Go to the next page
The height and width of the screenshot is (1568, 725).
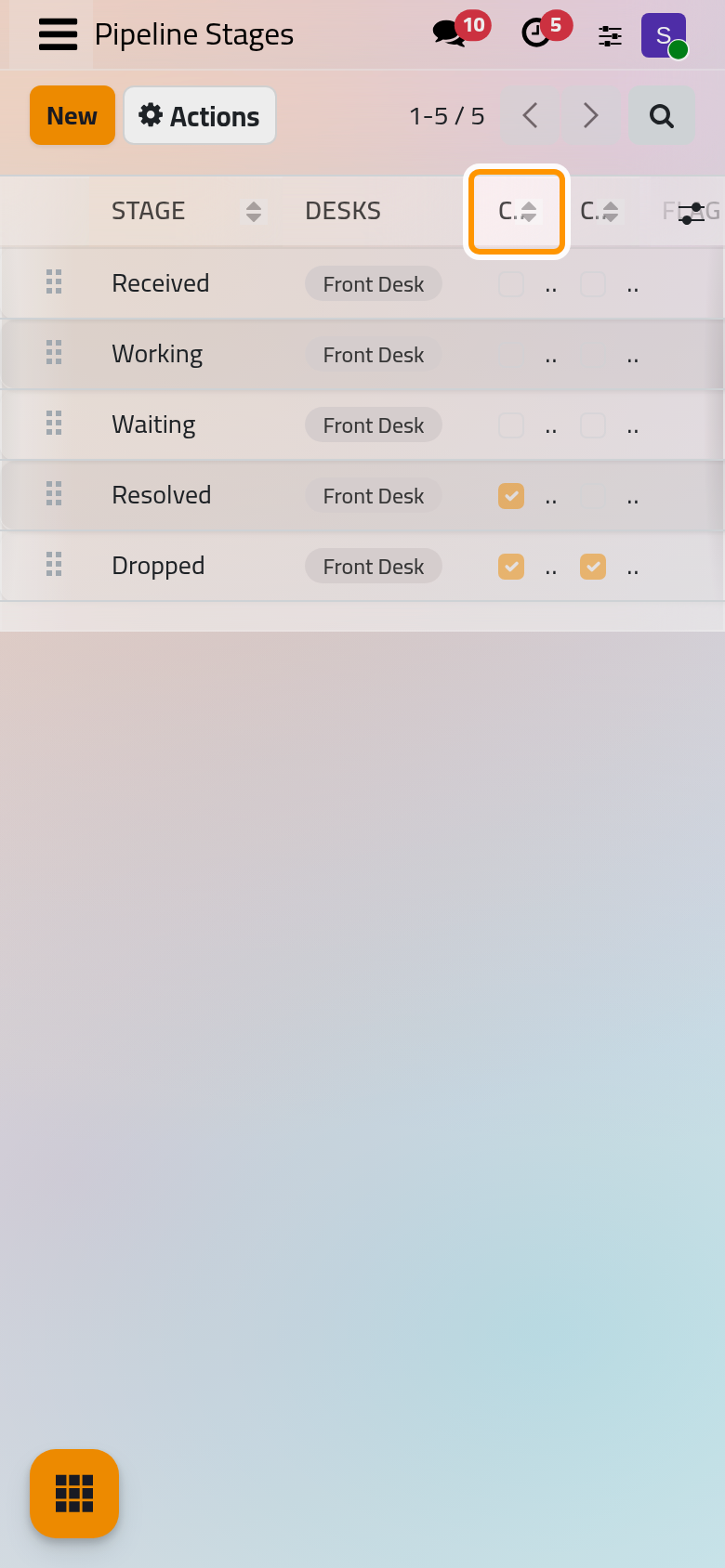coord(590,115)
